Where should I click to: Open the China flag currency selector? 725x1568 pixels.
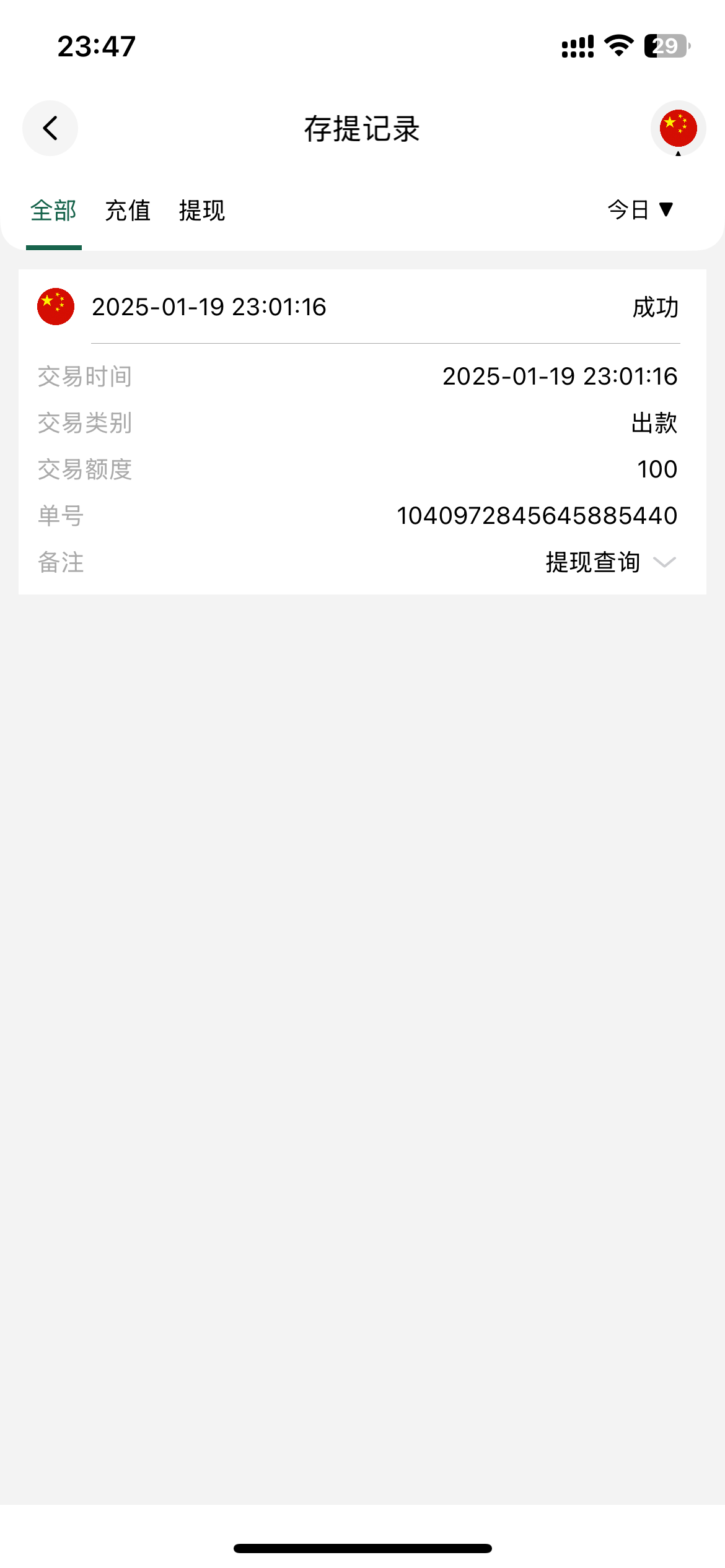pos(678,128)
